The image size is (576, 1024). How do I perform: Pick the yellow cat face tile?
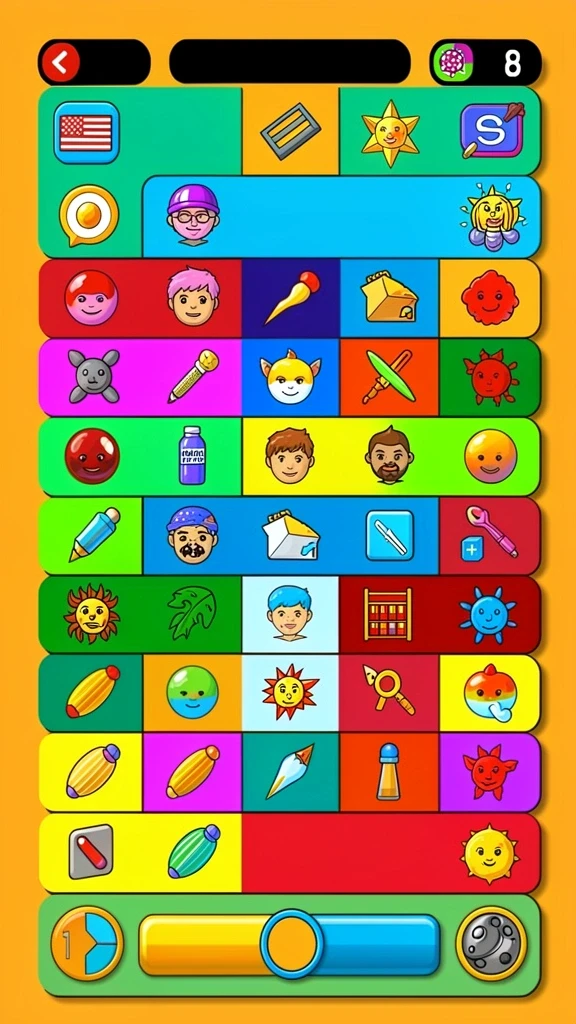point(290,377)
